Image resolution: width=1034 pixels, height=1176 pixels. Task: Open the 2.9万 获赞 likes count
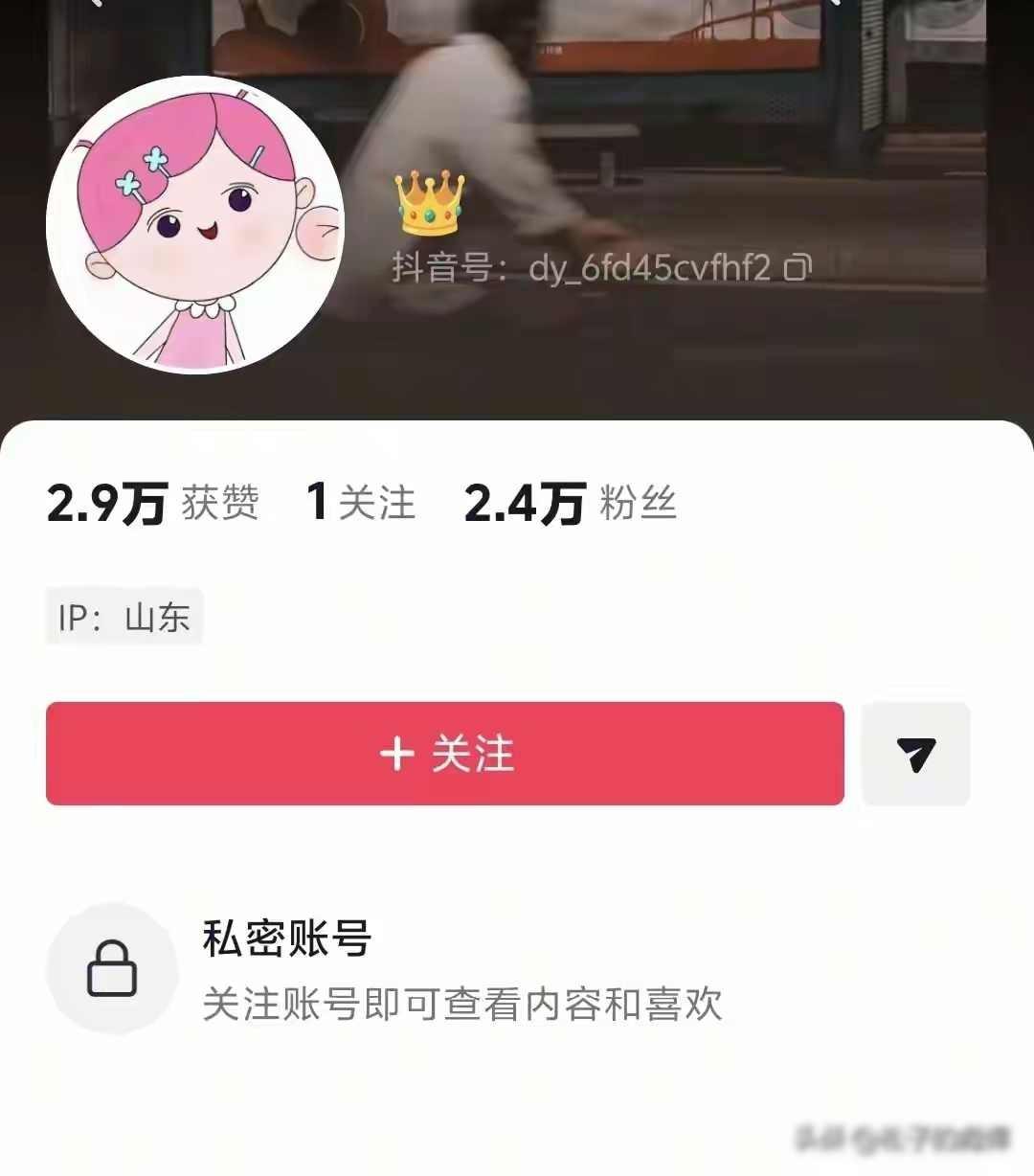[x=153, y=503]
